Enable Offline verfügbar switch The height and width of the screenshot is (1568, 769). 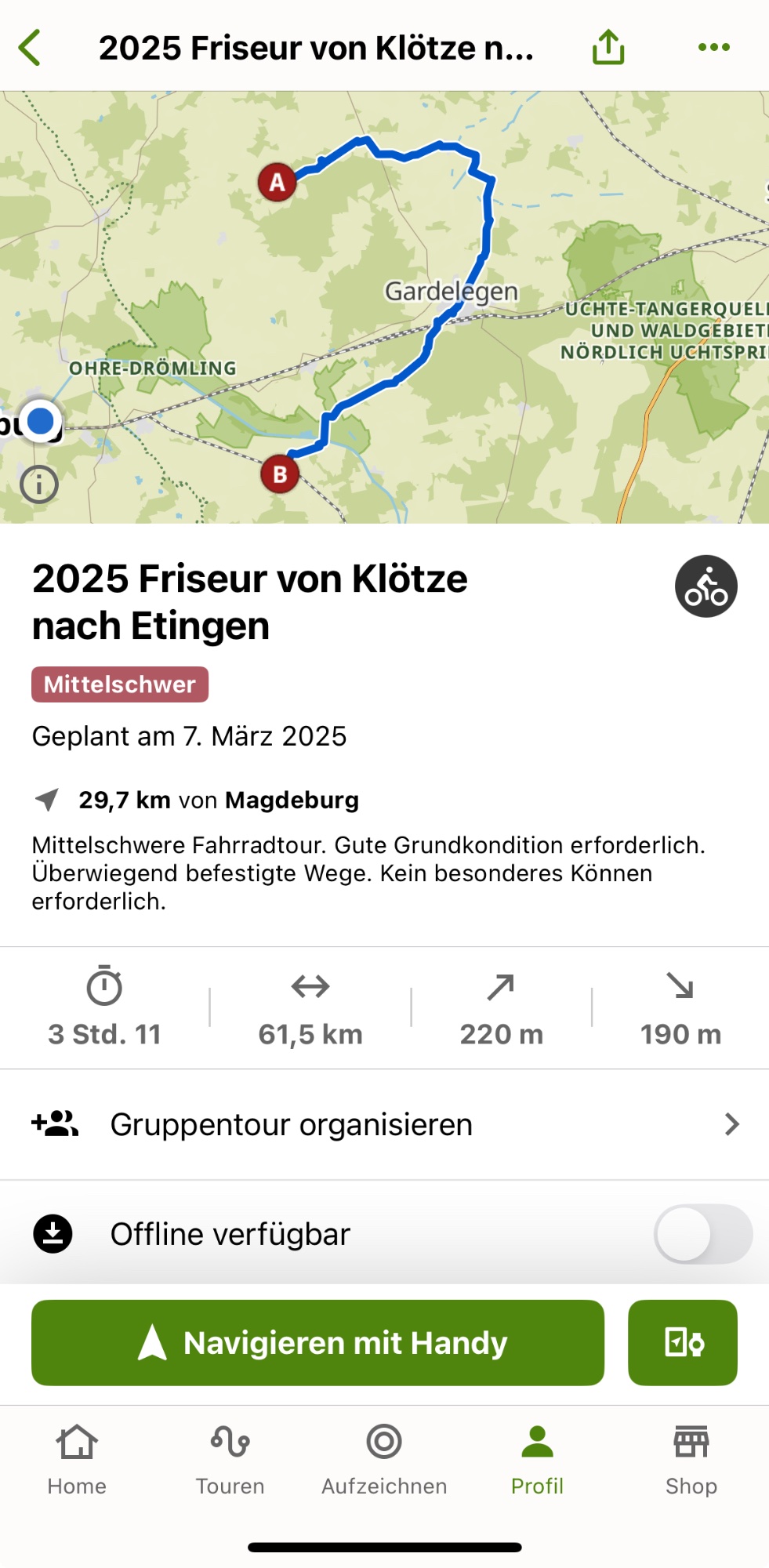coord(702,1234)
